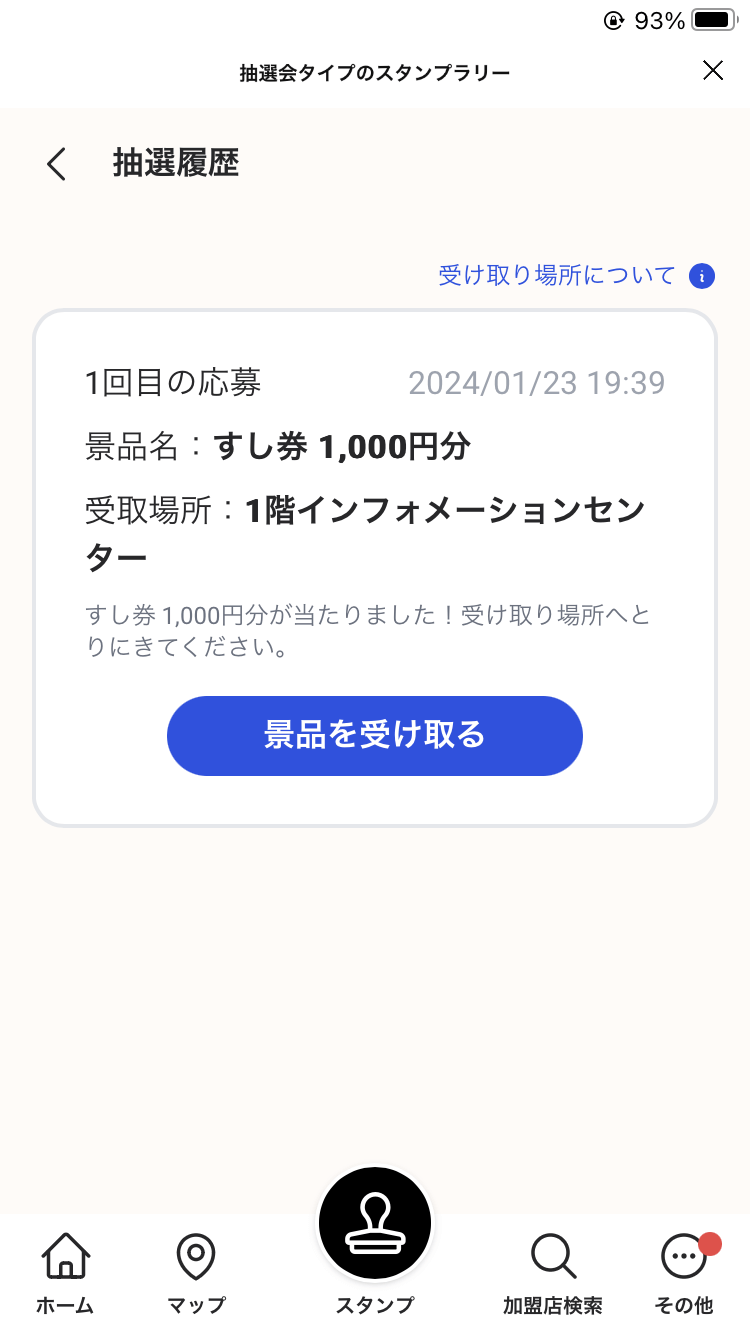Close the 抽選会タイプのスタンプラリー screen

tap(712, 70)
